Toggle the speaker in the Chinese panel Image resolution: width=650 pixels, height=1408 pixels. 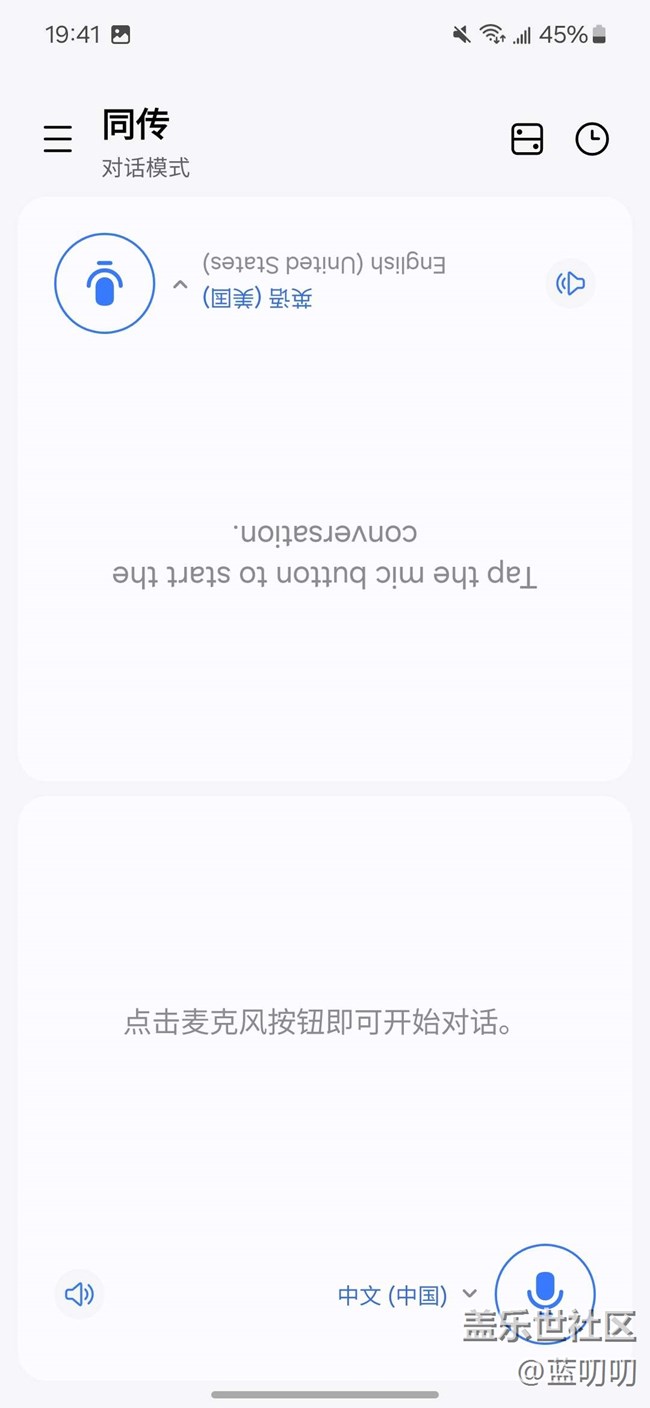[79, 1294]
